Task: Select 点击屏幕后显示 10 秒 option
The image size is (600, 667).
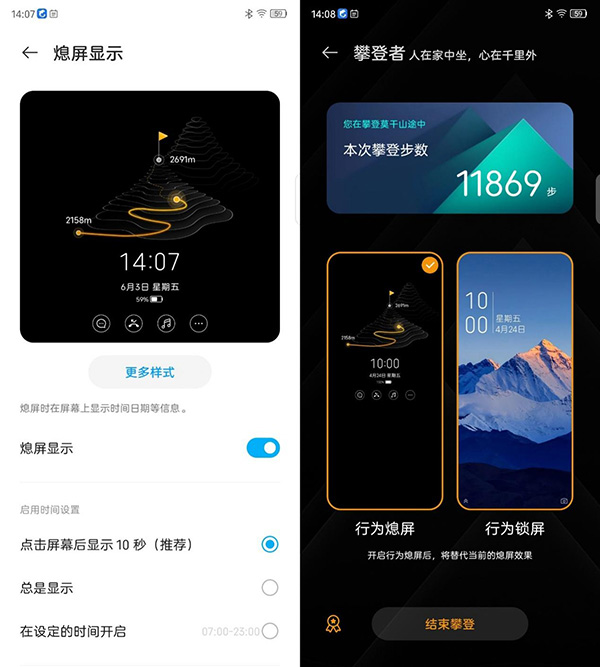Action: point(269,544)
